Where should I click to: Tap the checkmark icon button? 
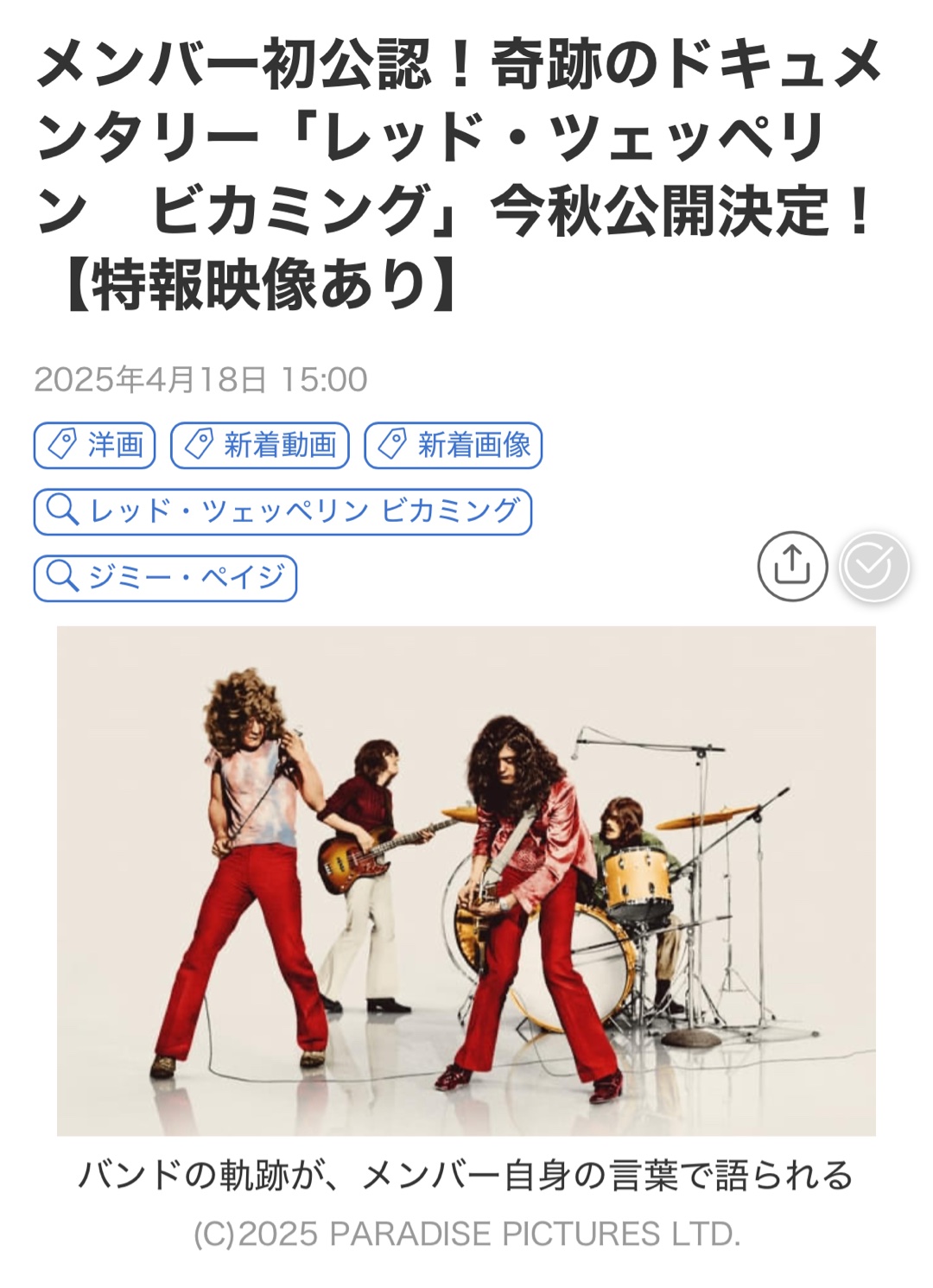873,567
